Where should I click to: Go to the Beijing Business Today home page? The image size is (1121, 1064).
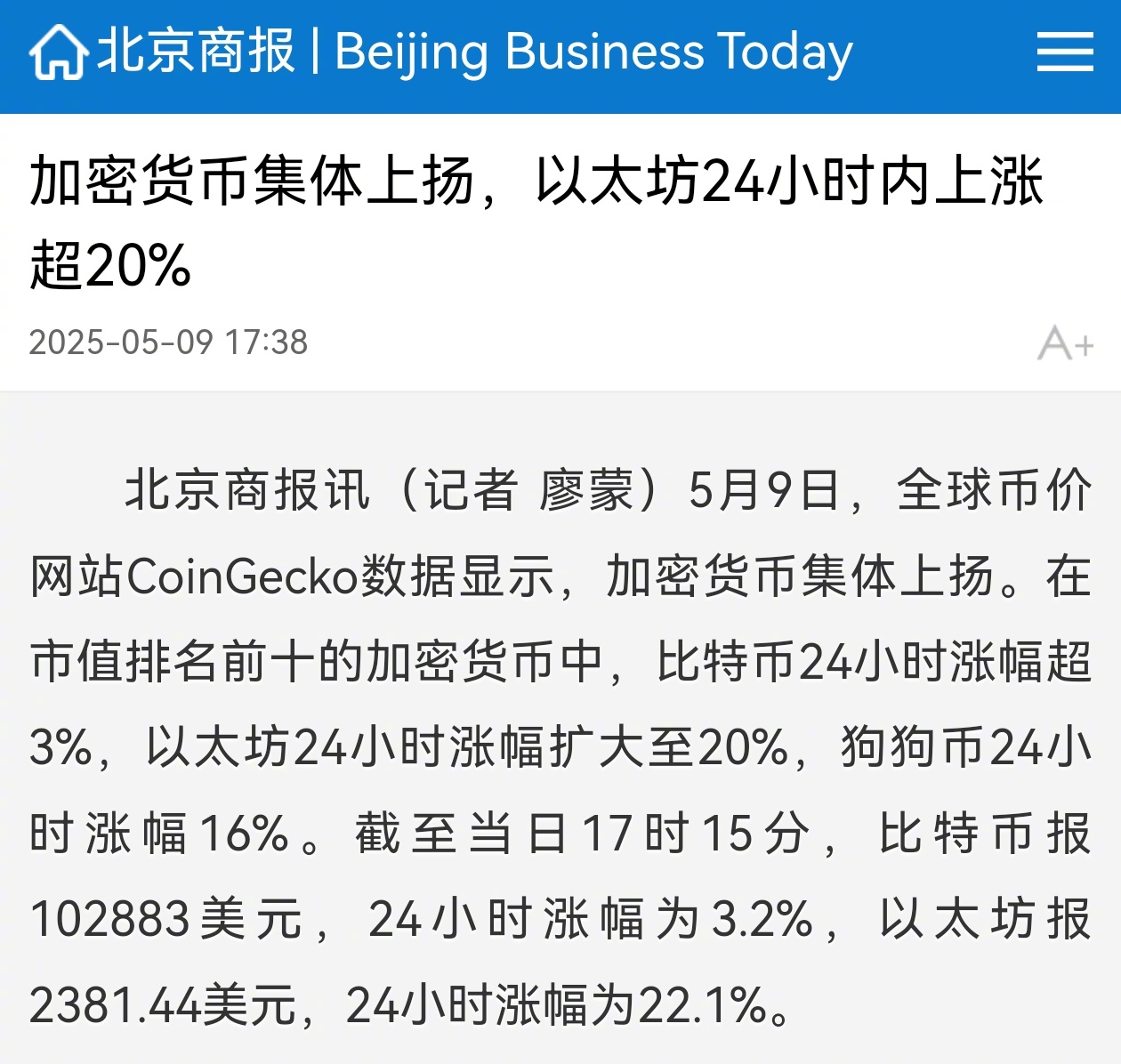[x=59, y=52]
